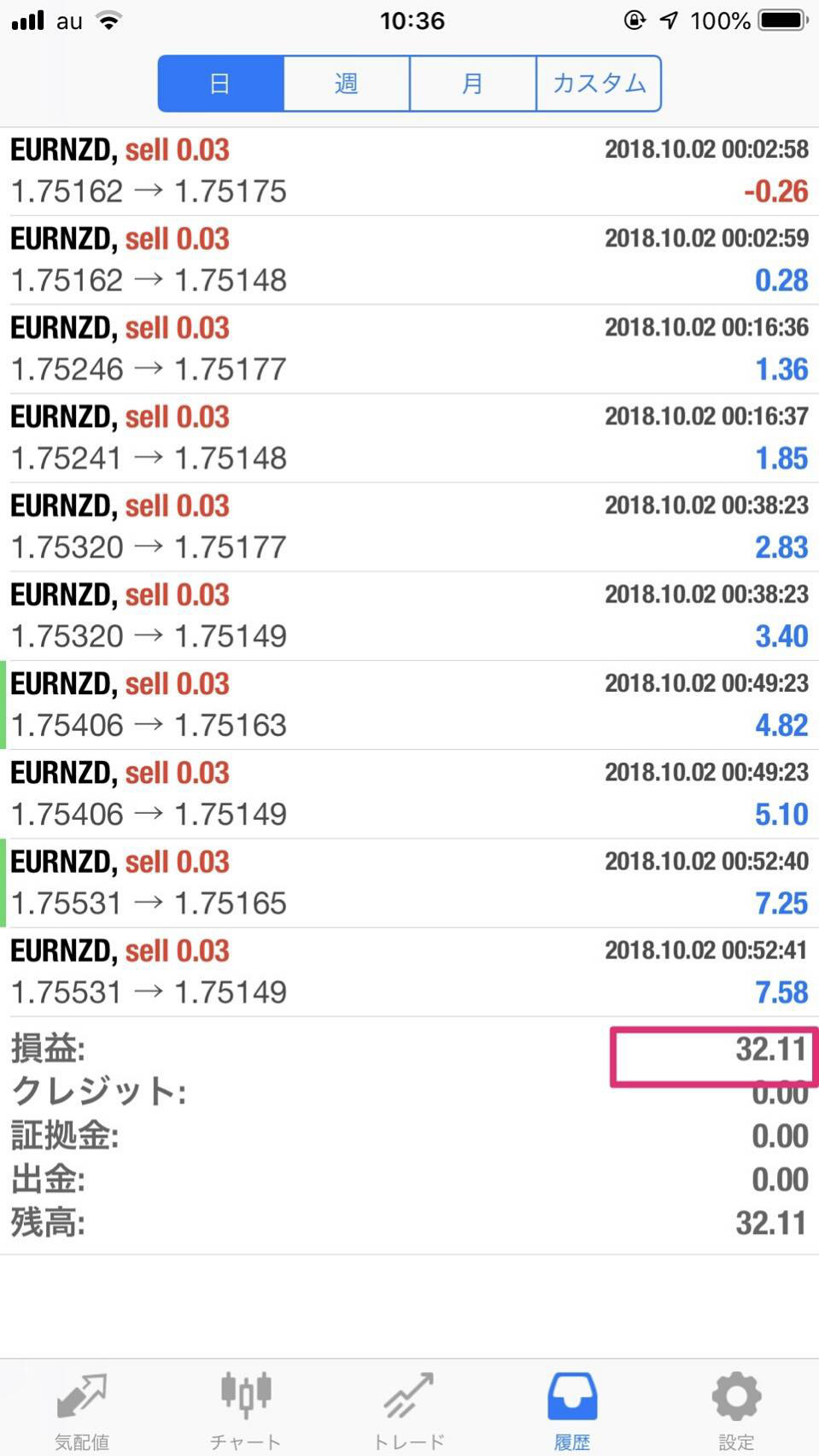This screenshot has width=819, height=1456.
Task: Expand the EURNZD trade with 2.83 profit
Action: coord(409,526)
